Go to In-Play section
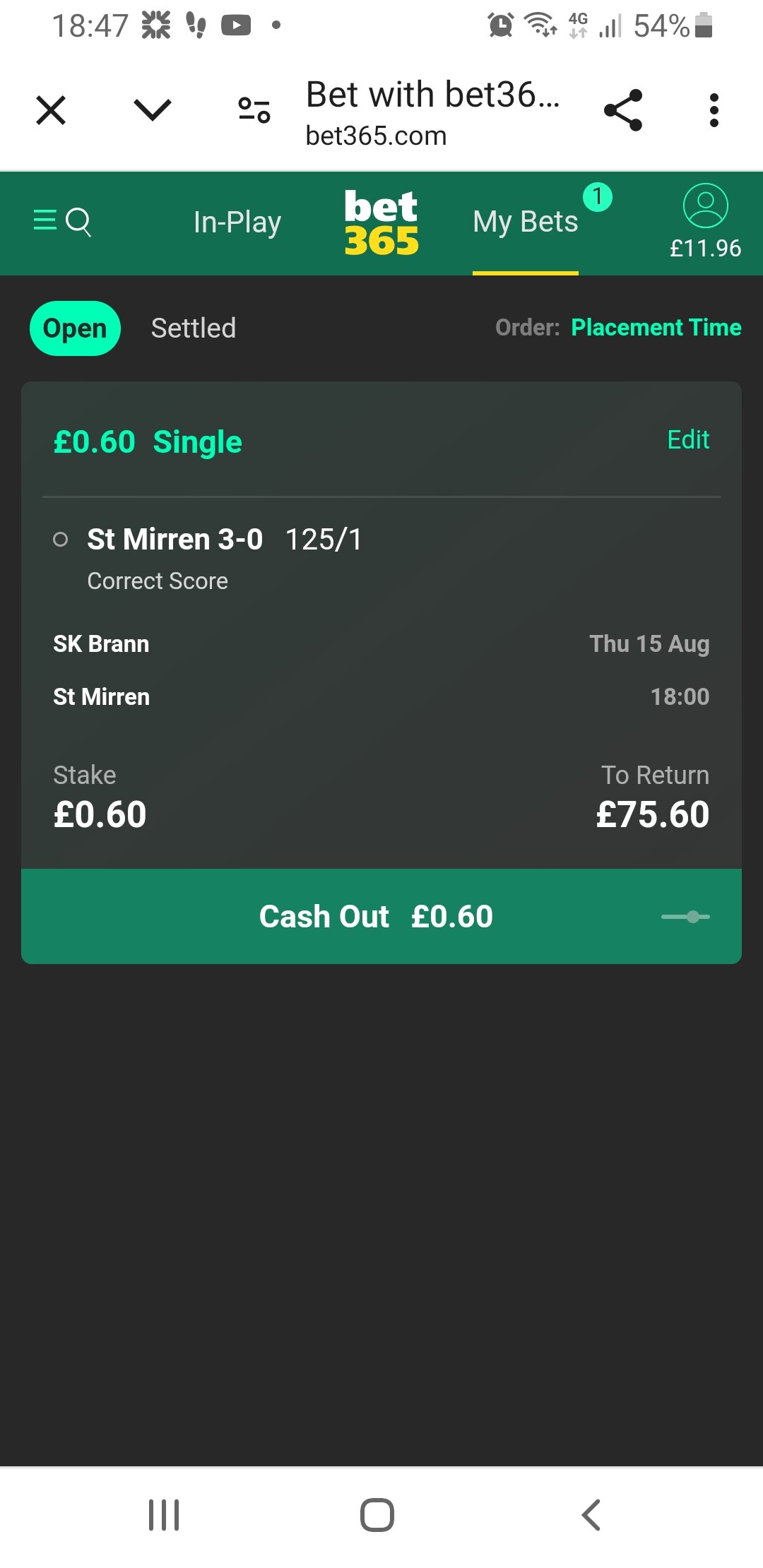Viewport: 763px width, 1568px height. tap(237, 222)
